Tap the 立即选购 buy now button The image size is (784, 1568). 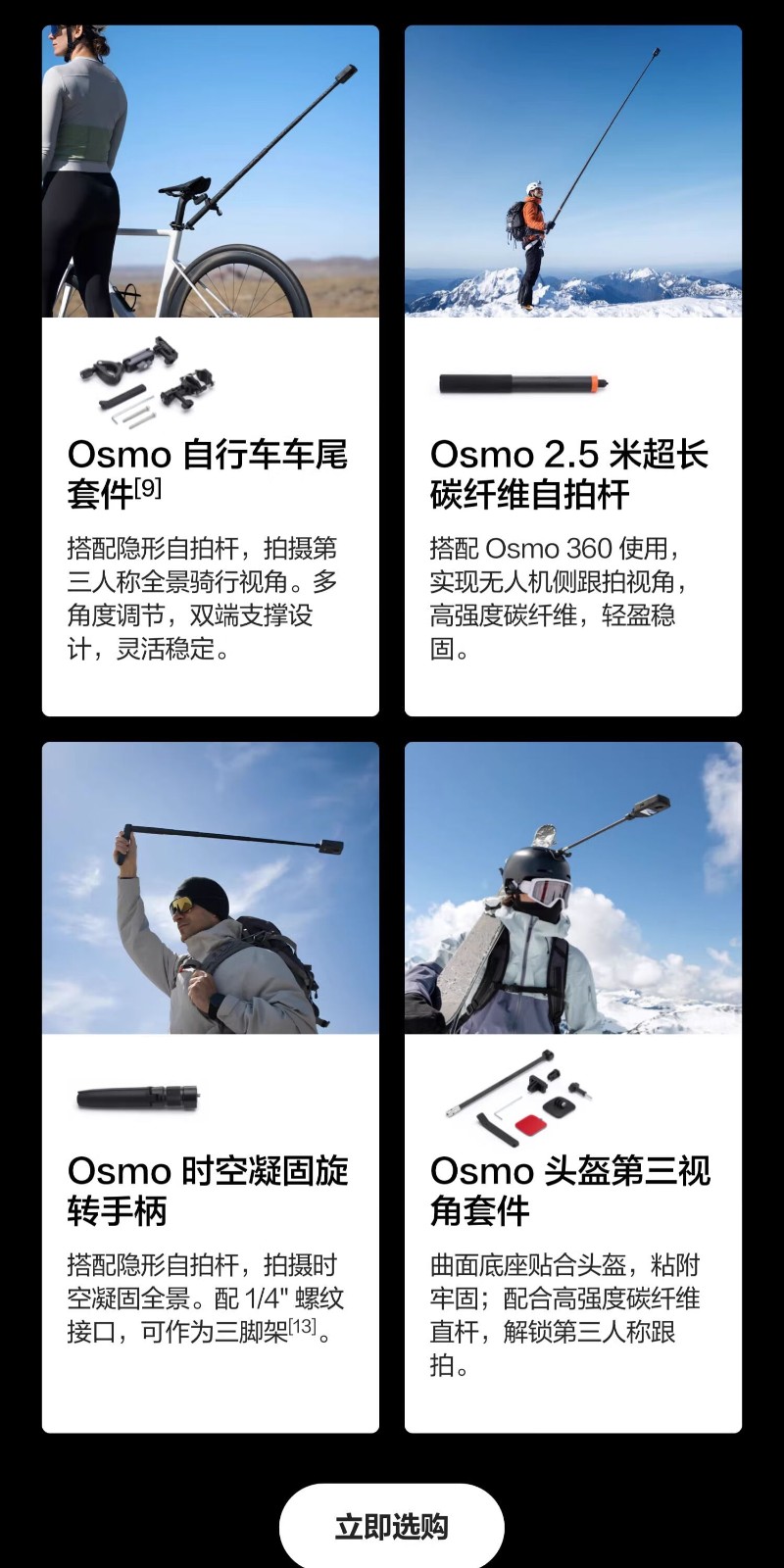pyautogui.click(x=392, y=1526)
